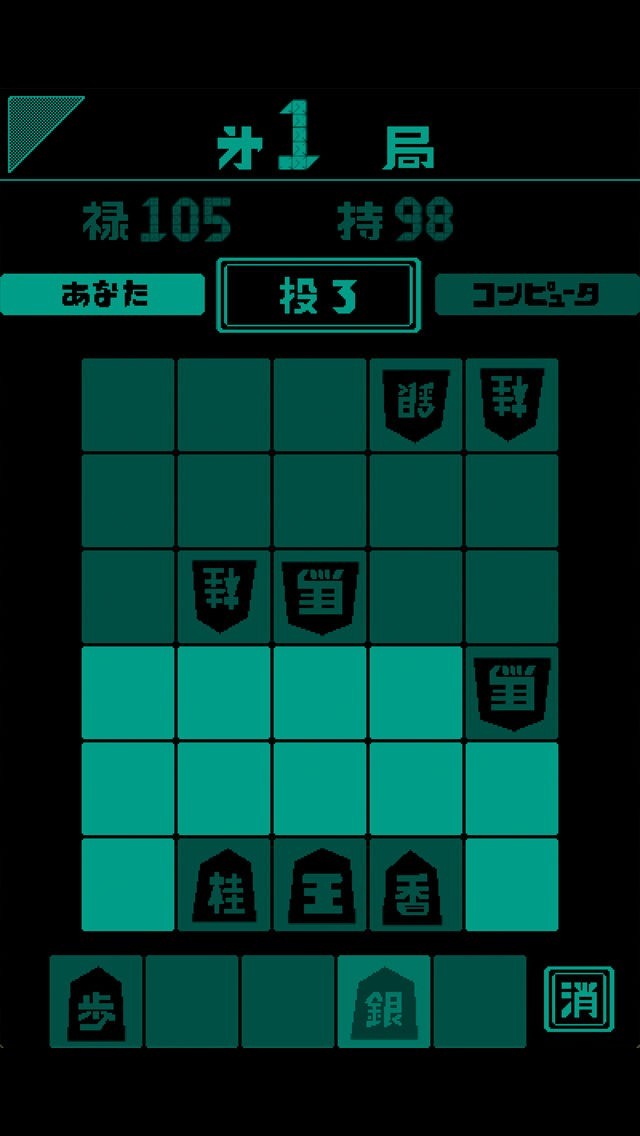
Task: Select the 香 lance on the board
Action: click(x=415, y=885)
